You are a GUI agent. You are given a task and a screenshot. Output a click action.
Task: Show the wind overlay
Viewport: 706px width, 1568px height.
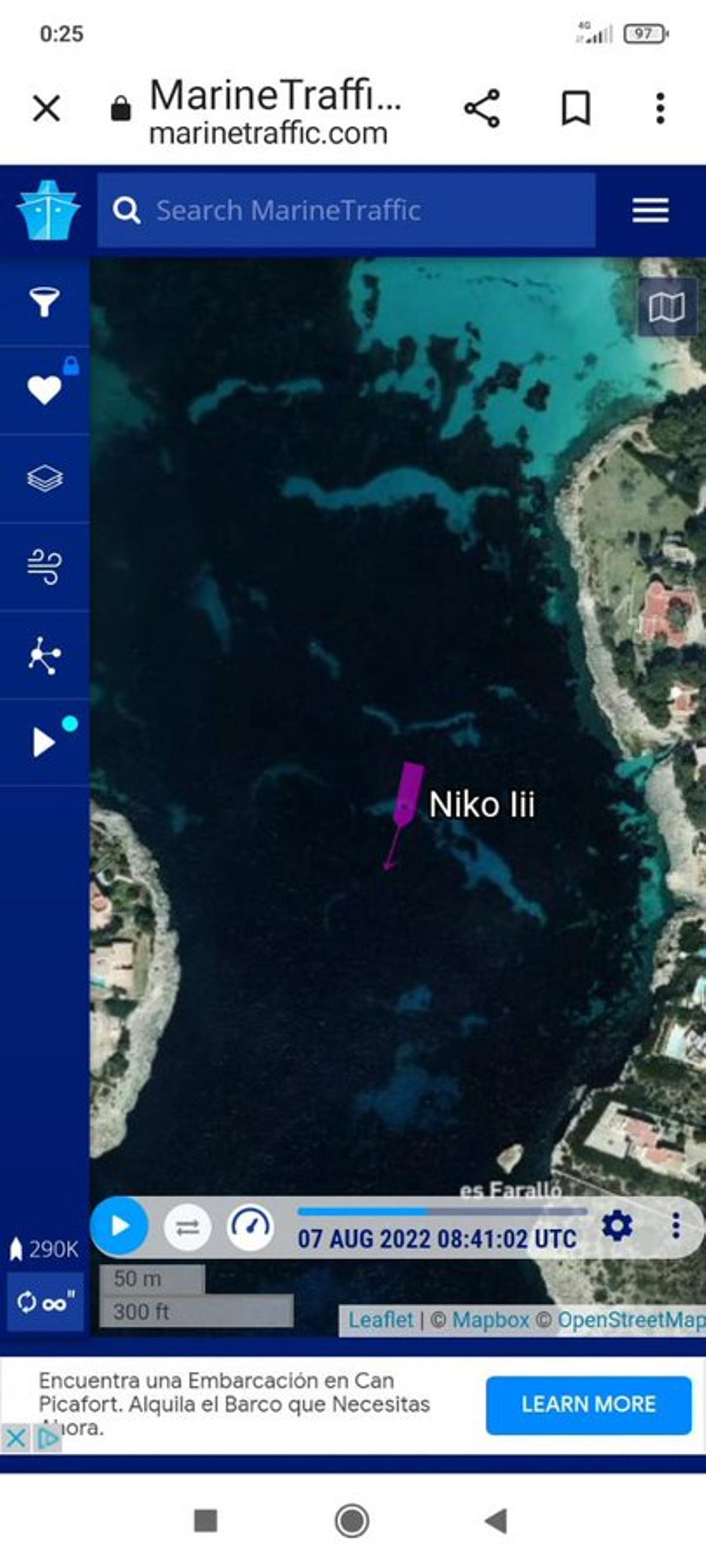coord(44,567)
